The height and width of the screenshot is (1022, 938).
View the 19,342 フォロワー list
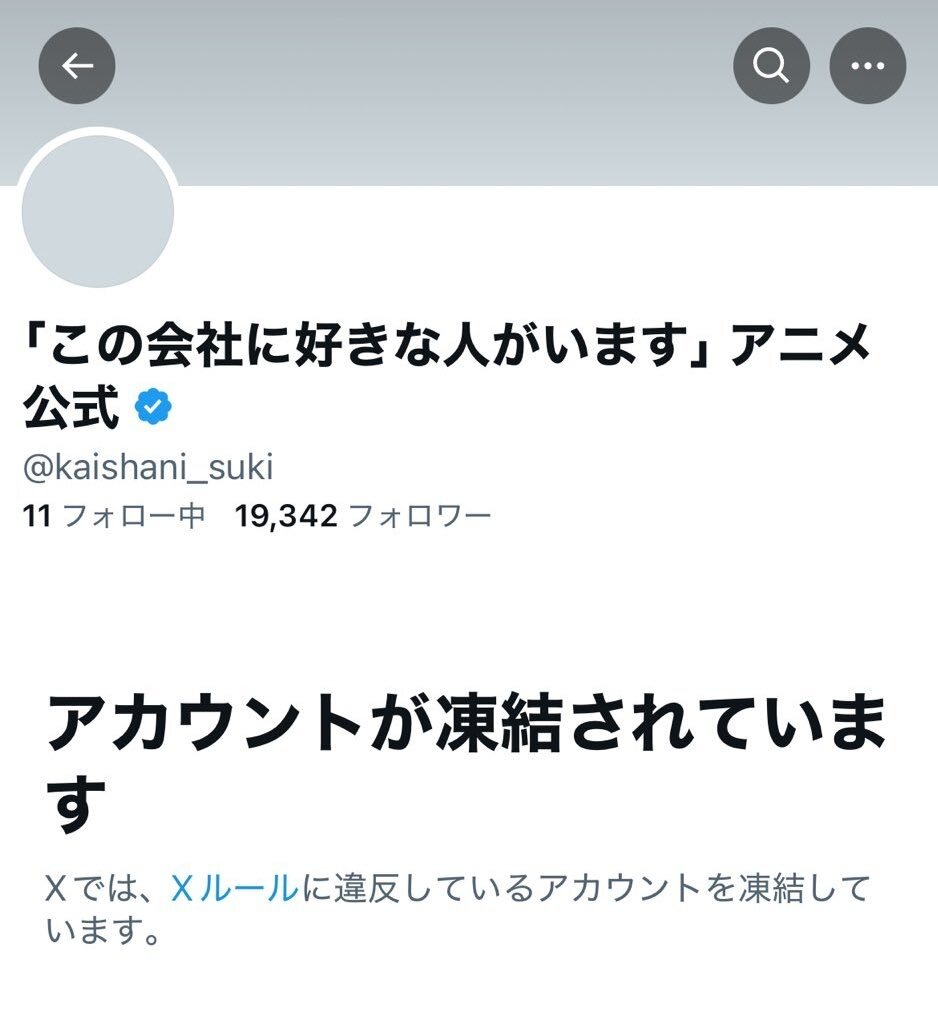pyautogui.click(x=363, y=516)
